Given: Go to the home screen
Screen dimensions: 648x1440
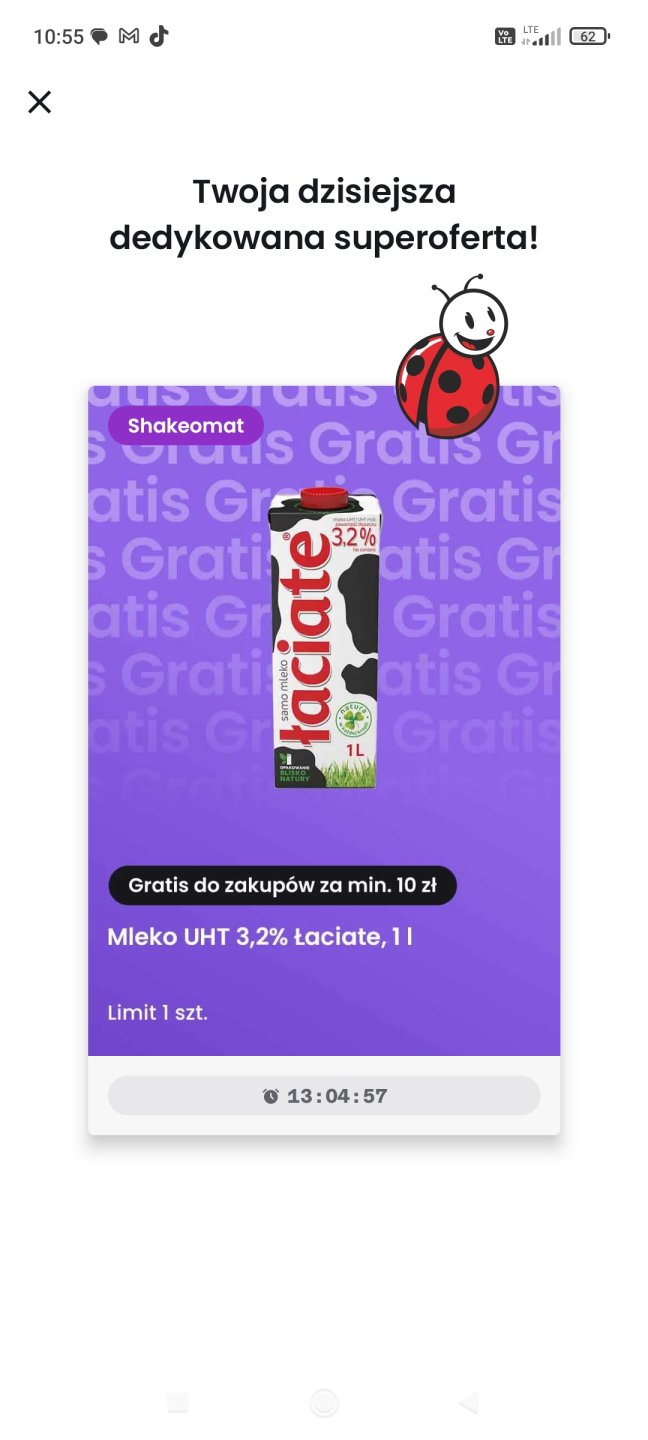Looking at the screenshot, I should click(323, 1403).
